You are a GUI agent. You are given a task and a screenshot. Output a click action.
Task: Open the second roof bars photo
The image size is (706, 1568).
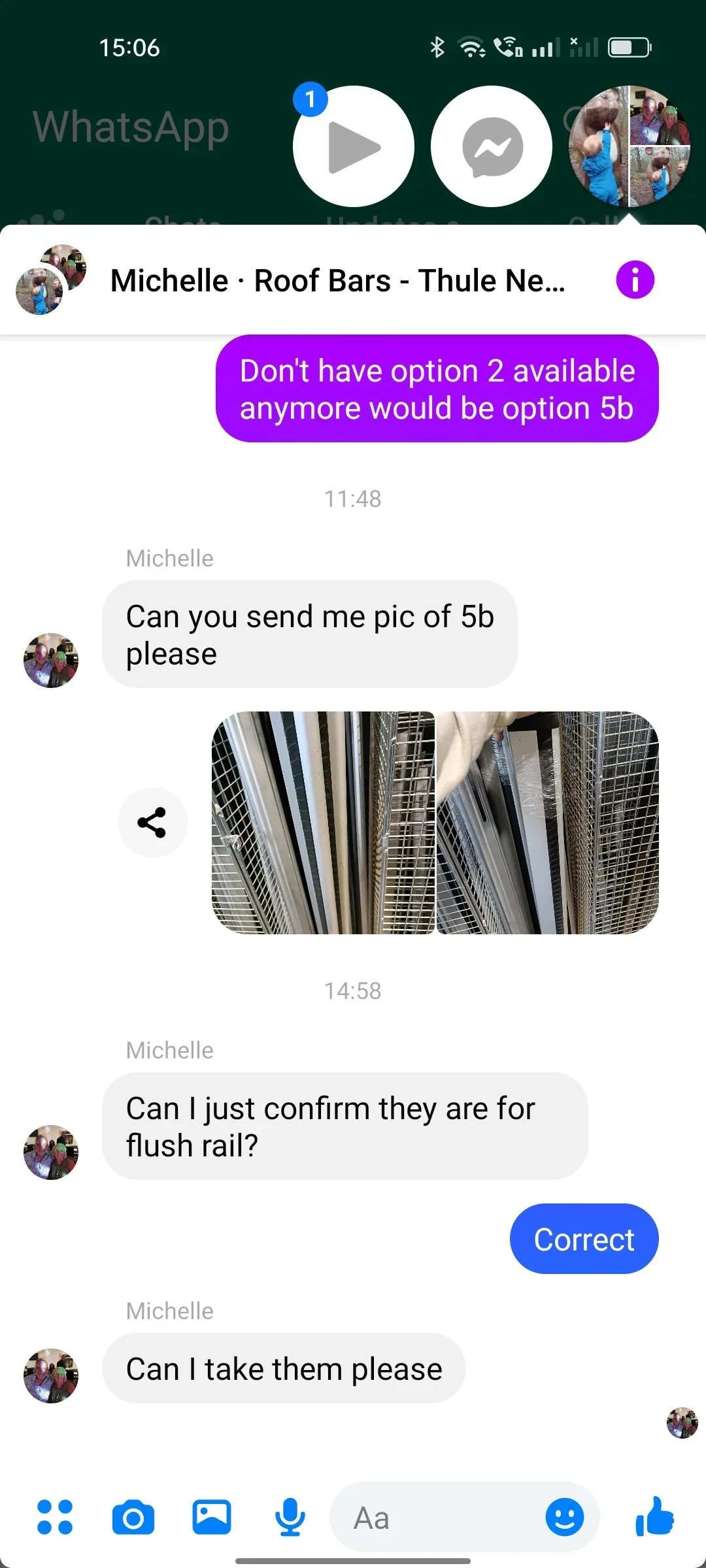coord(548,823)
